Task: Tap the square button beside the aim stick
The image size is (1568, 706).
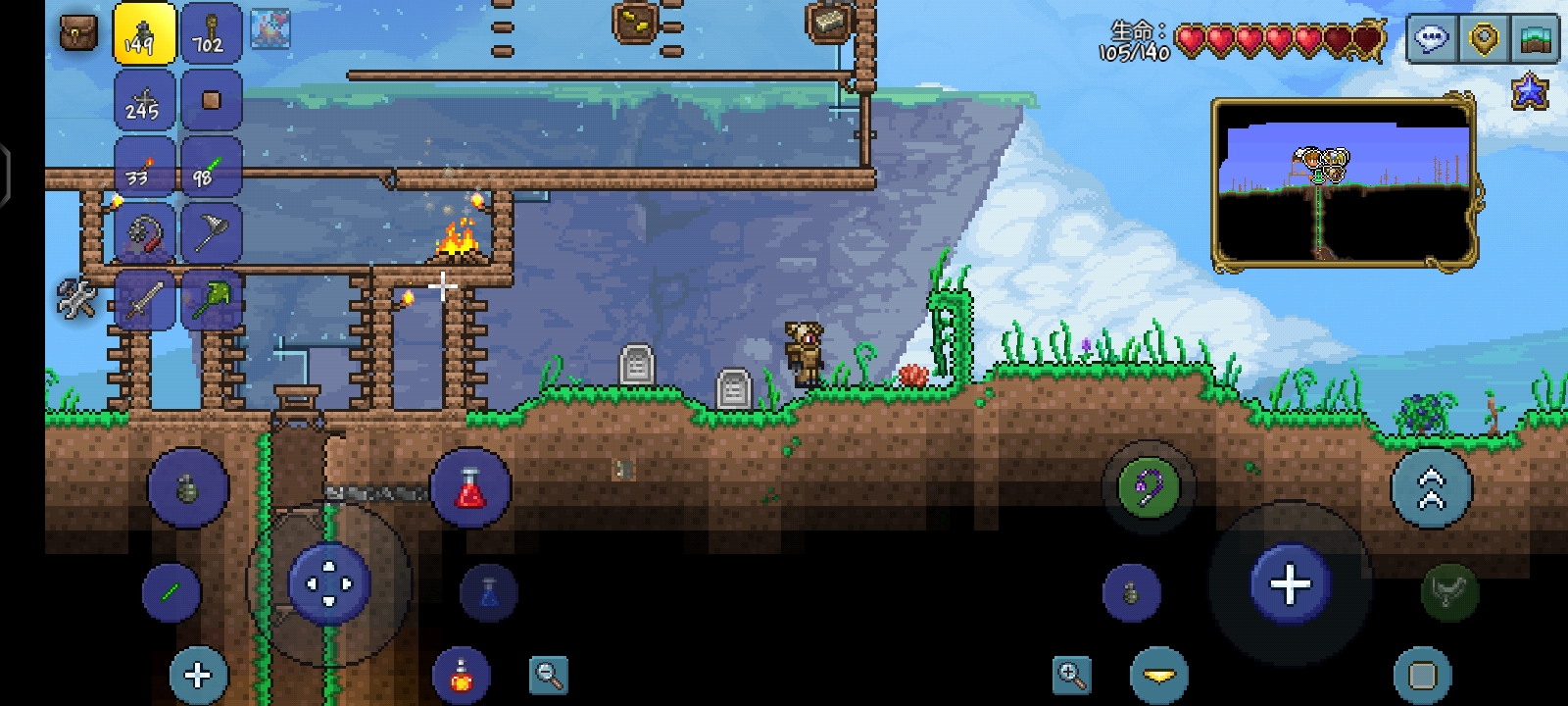Action: [x=1422, y=675]
